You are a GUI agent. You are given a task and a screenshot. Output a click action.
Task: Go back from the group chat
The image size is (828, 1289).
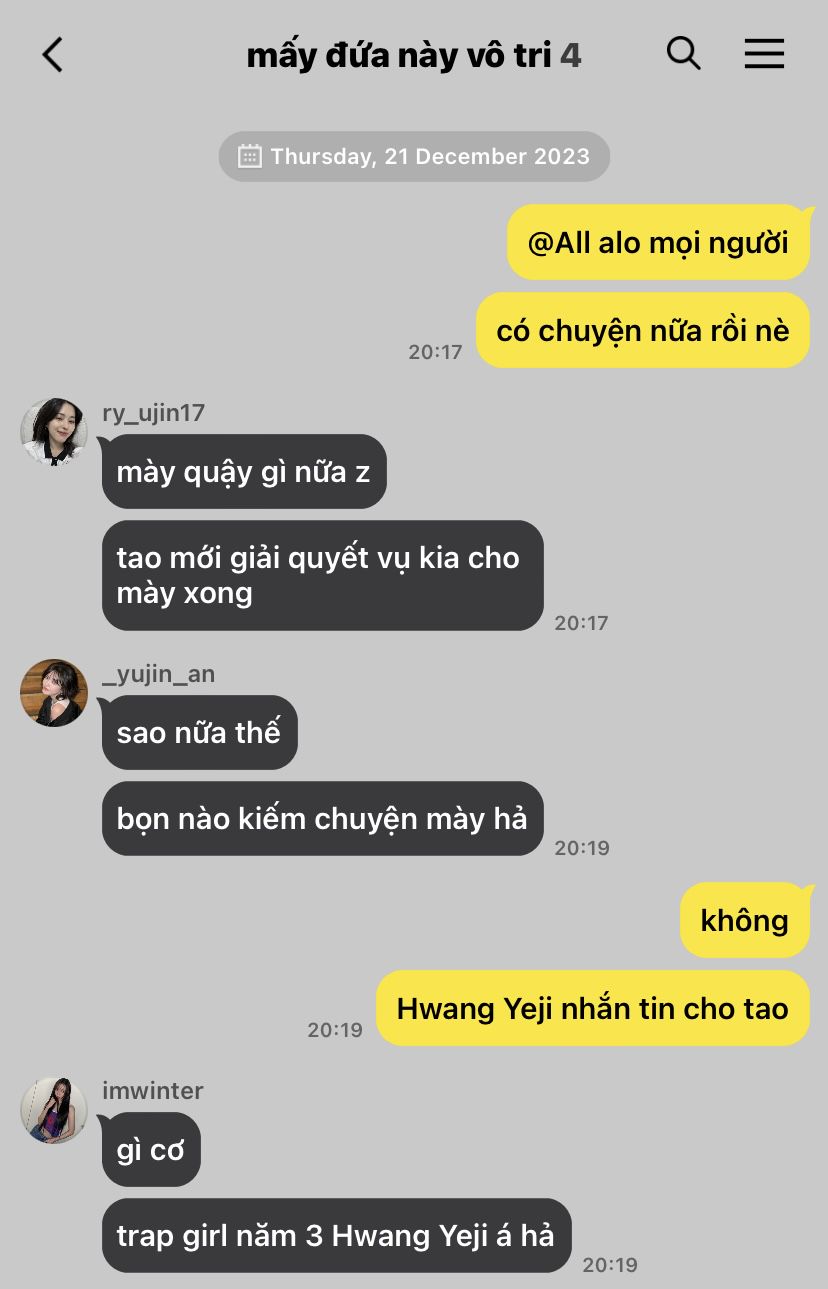click(x=53, y=55)
